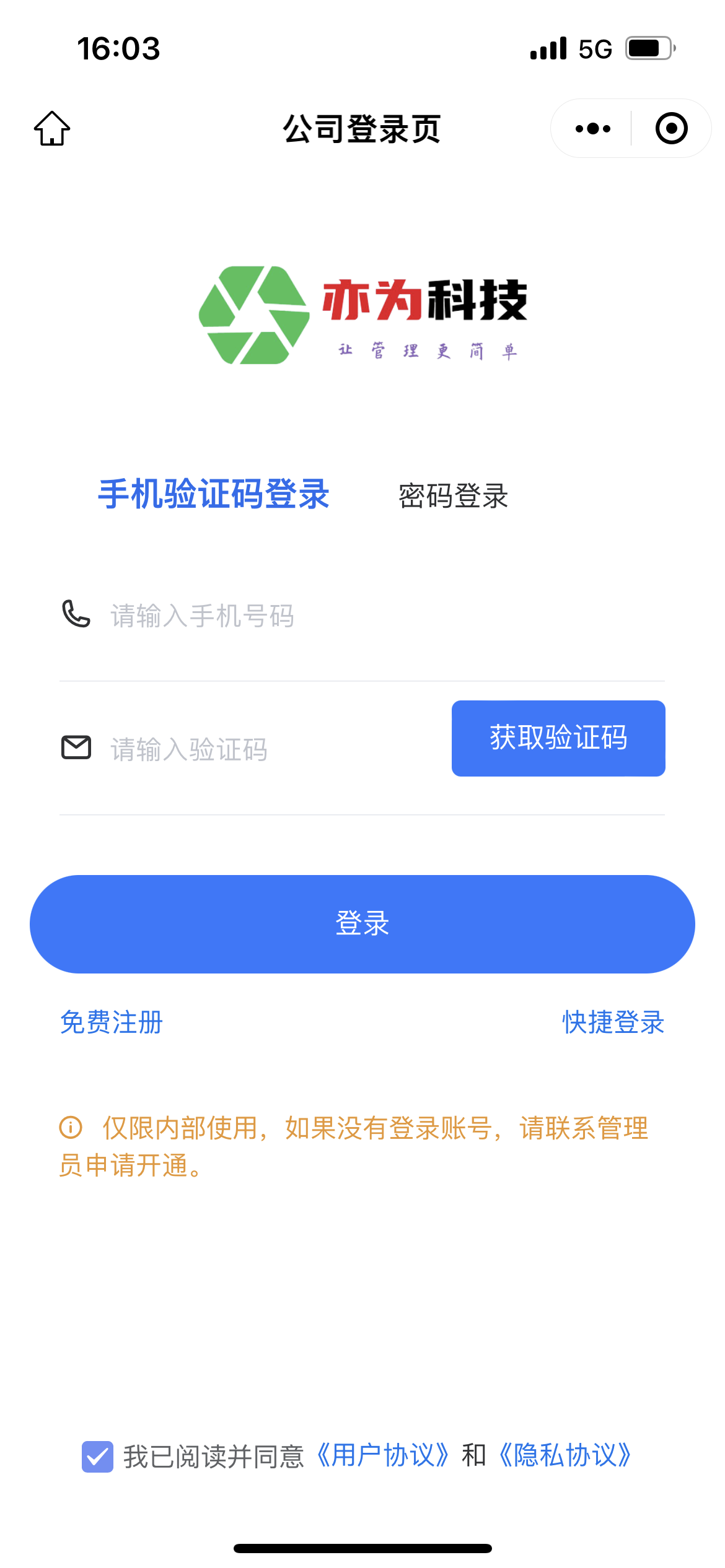Go to the home page icon
Screen dimensions: 725x1568
tap(52, 128)
